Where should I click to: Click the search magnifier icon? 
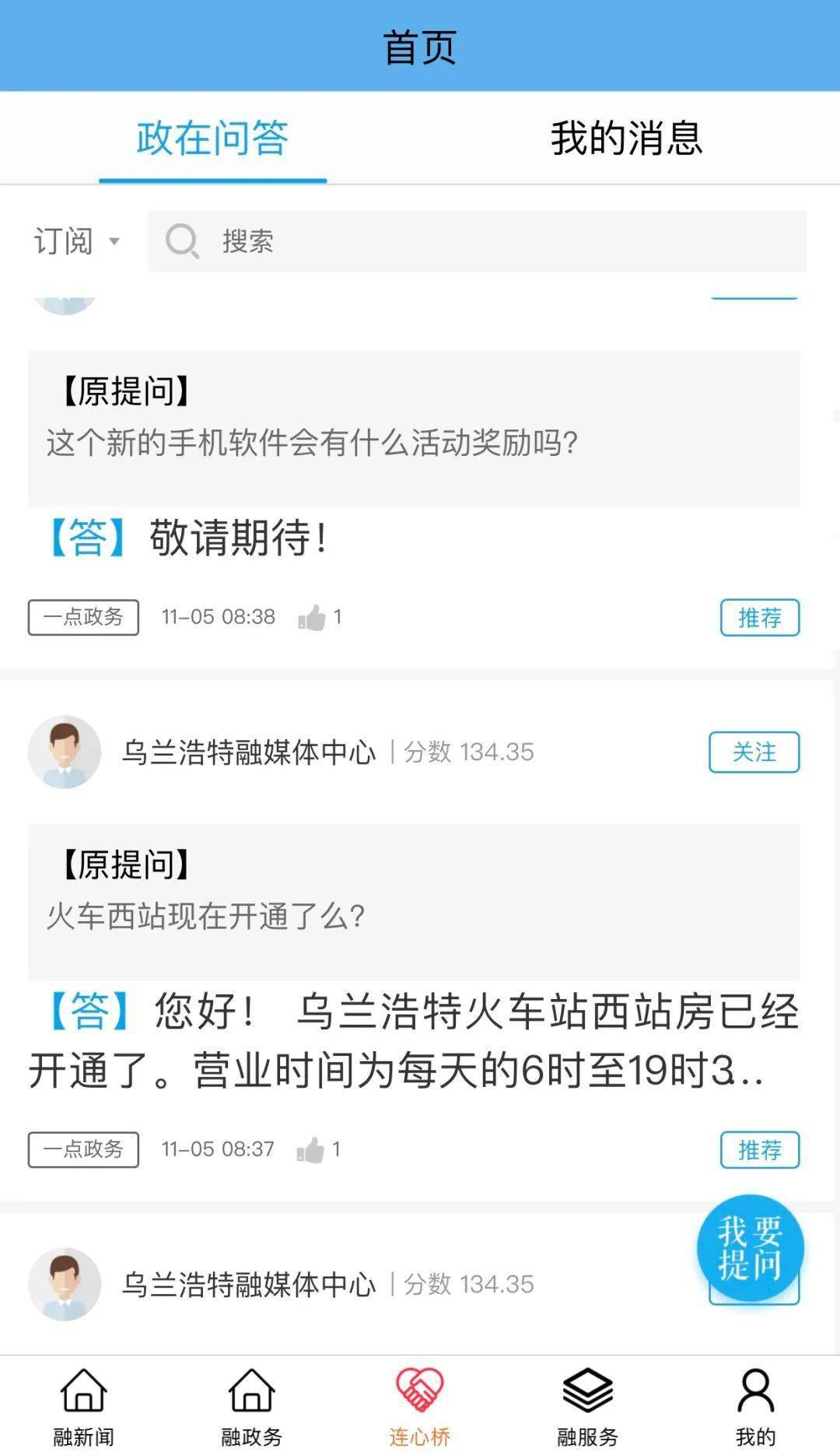click(181, 242)
